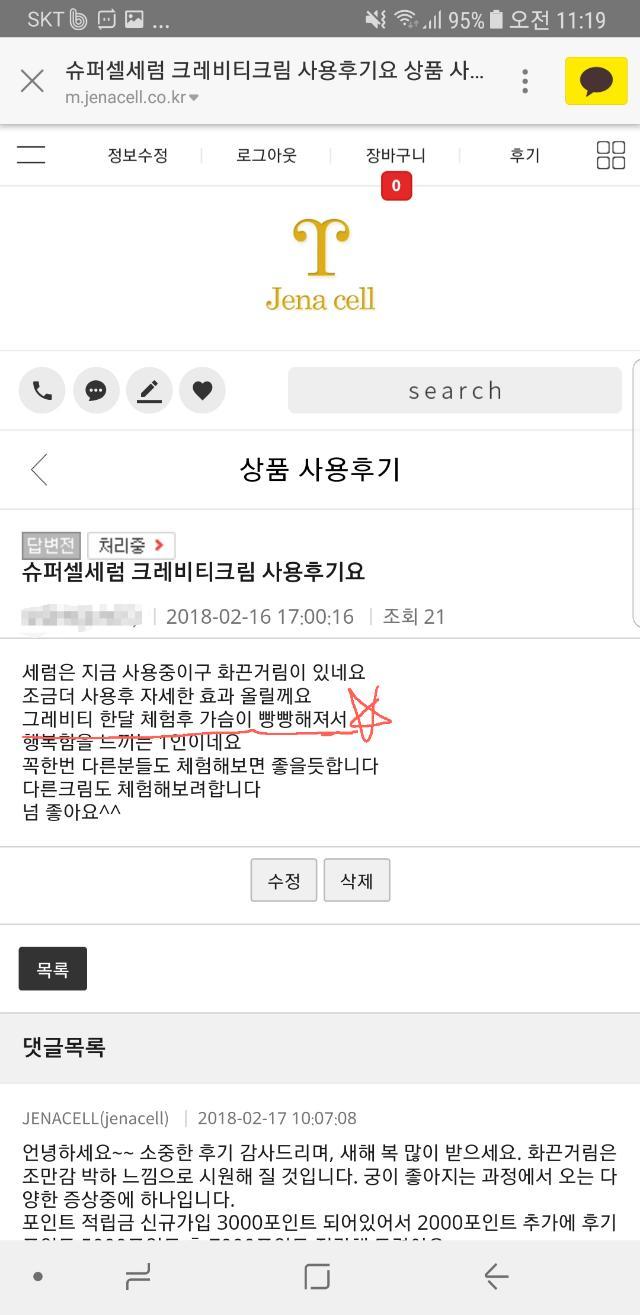640x1315 pixels.
Task: Tap the Jena cell logo to go home
Action: tap(320, 265)
